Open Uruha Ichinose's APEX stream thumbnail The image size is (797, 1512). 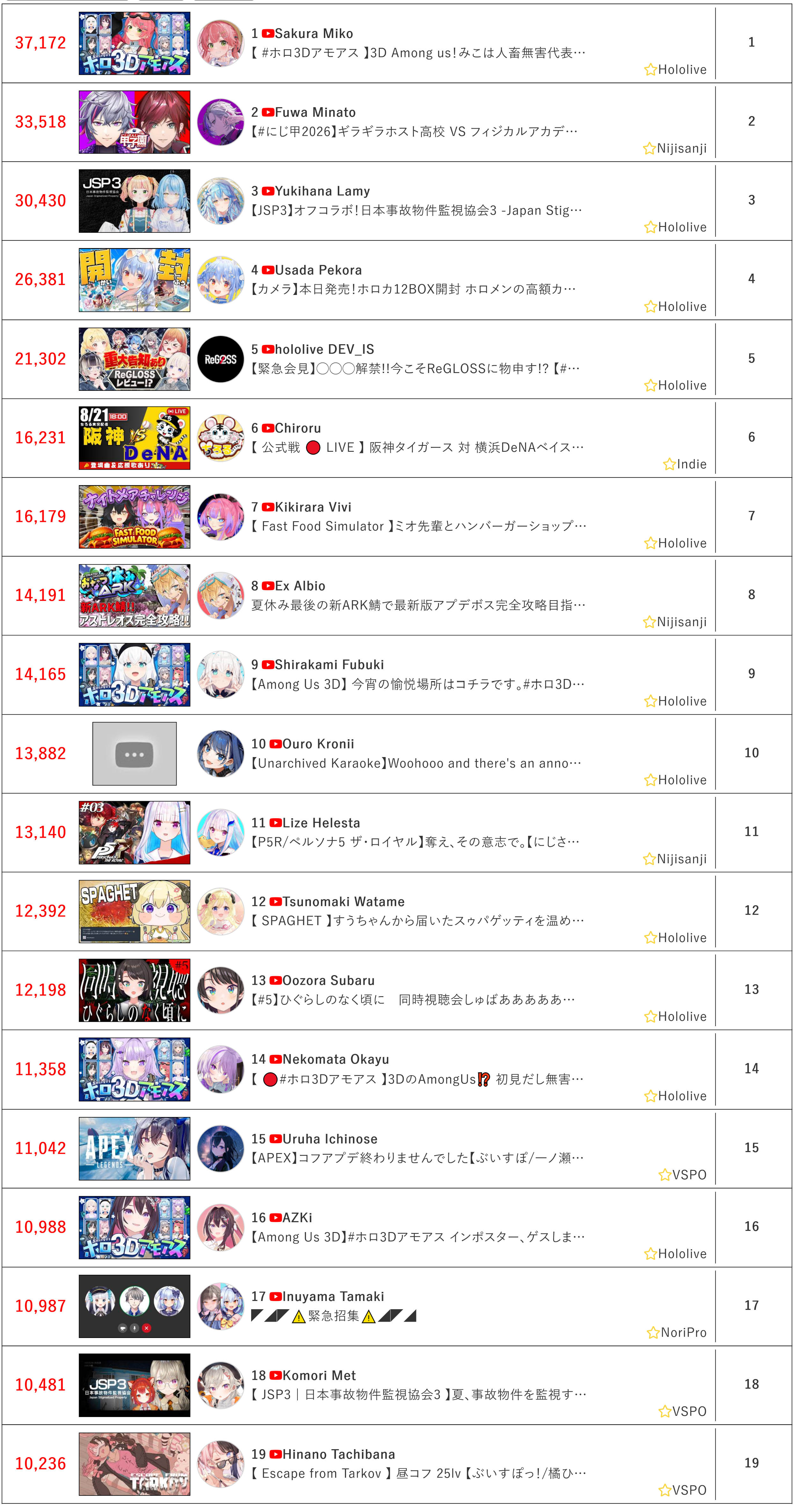135,1149
